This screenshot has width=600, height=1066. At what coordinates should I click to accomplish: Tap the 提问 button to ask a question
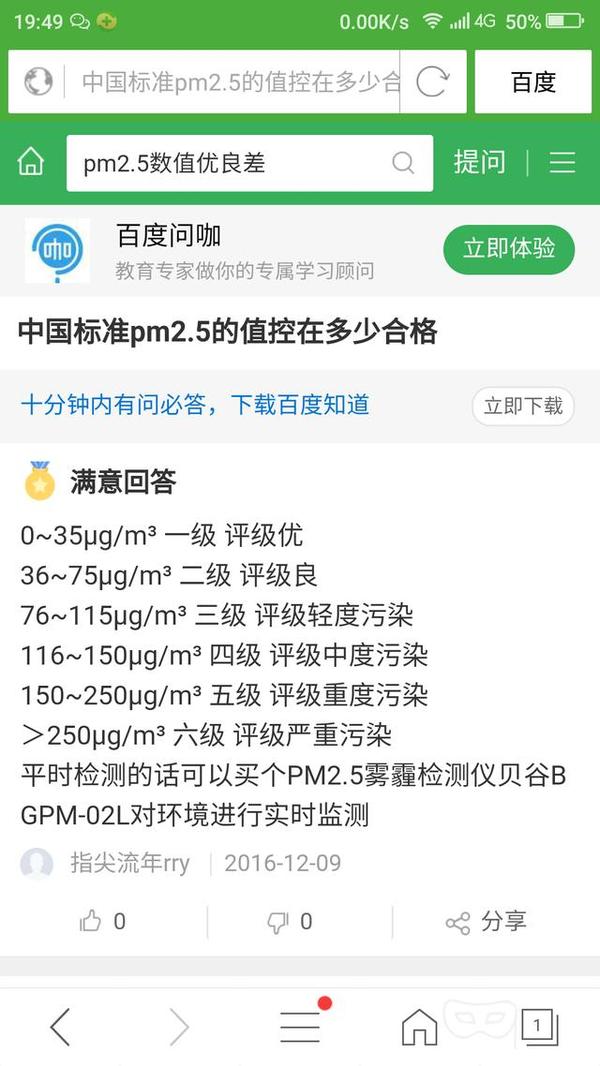click(x=480, y=162)
